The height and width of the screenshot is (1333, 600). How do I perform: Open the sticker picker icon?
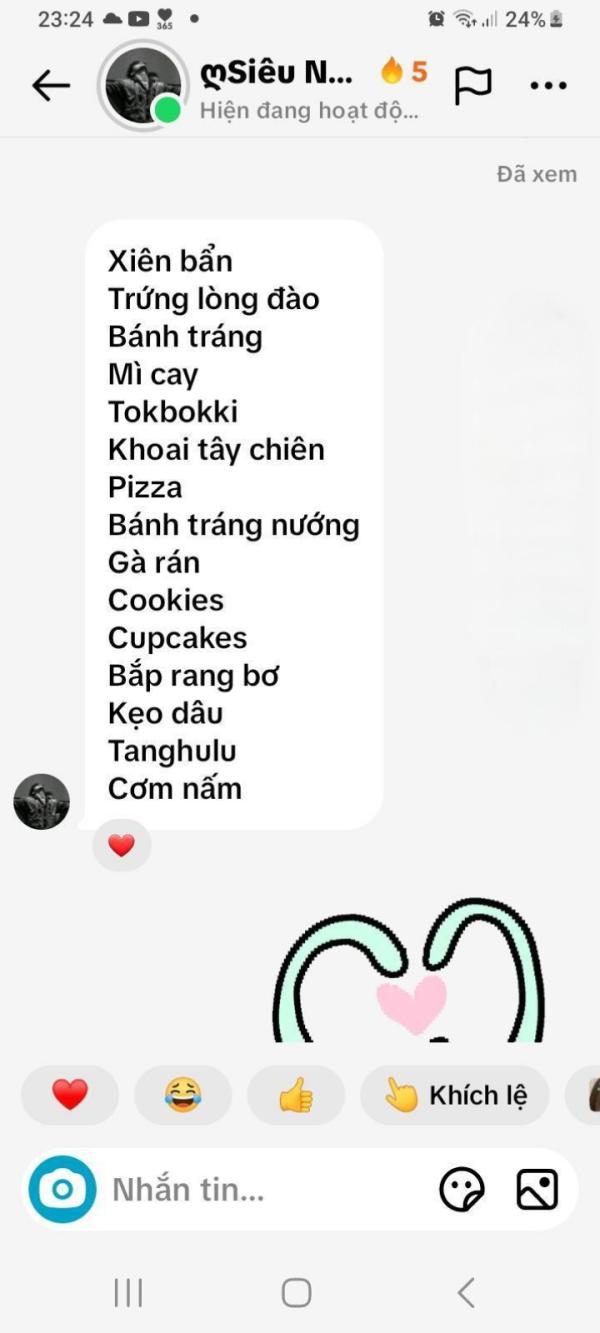point(462,1190)
